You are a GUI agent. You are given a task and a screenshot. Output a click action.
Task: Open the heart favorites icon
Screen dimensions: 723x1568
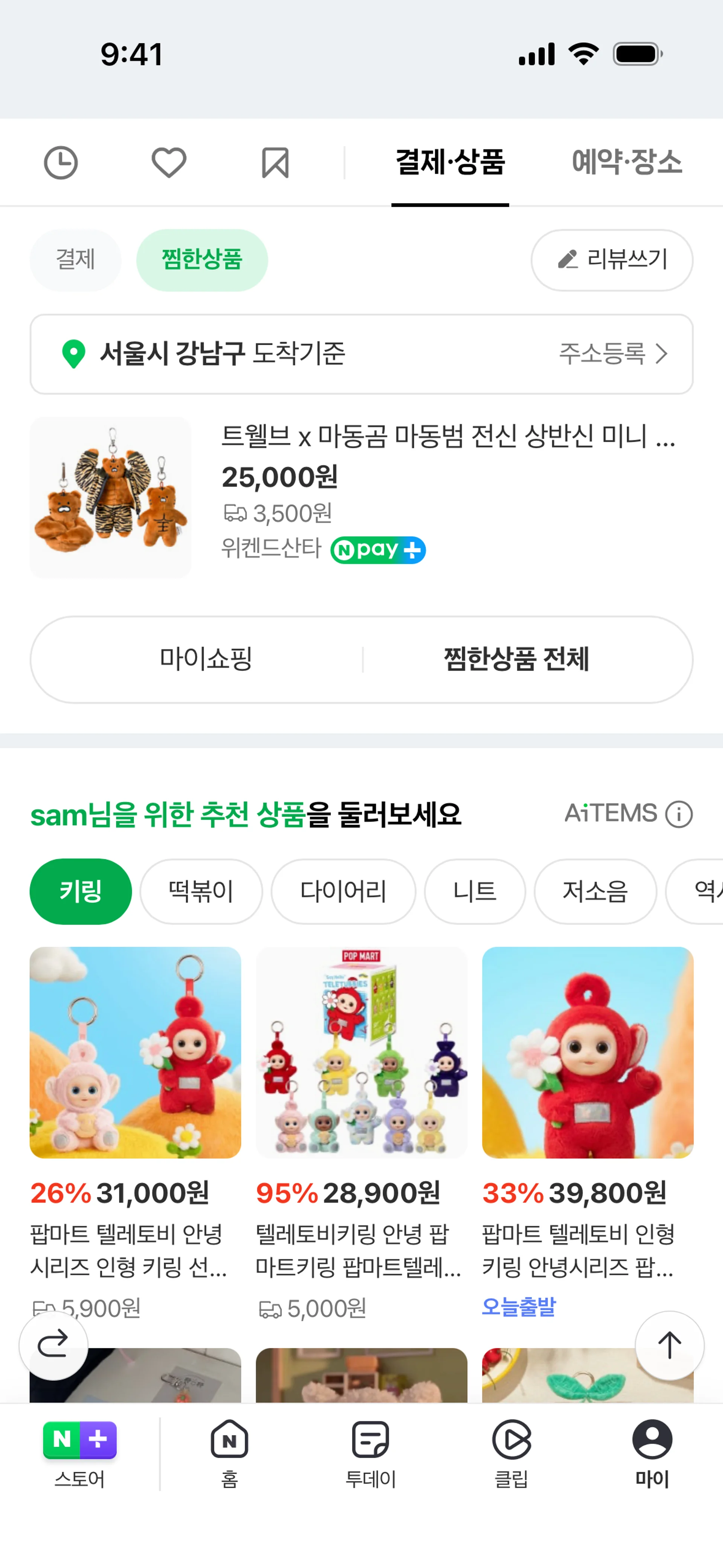[169, 163]
